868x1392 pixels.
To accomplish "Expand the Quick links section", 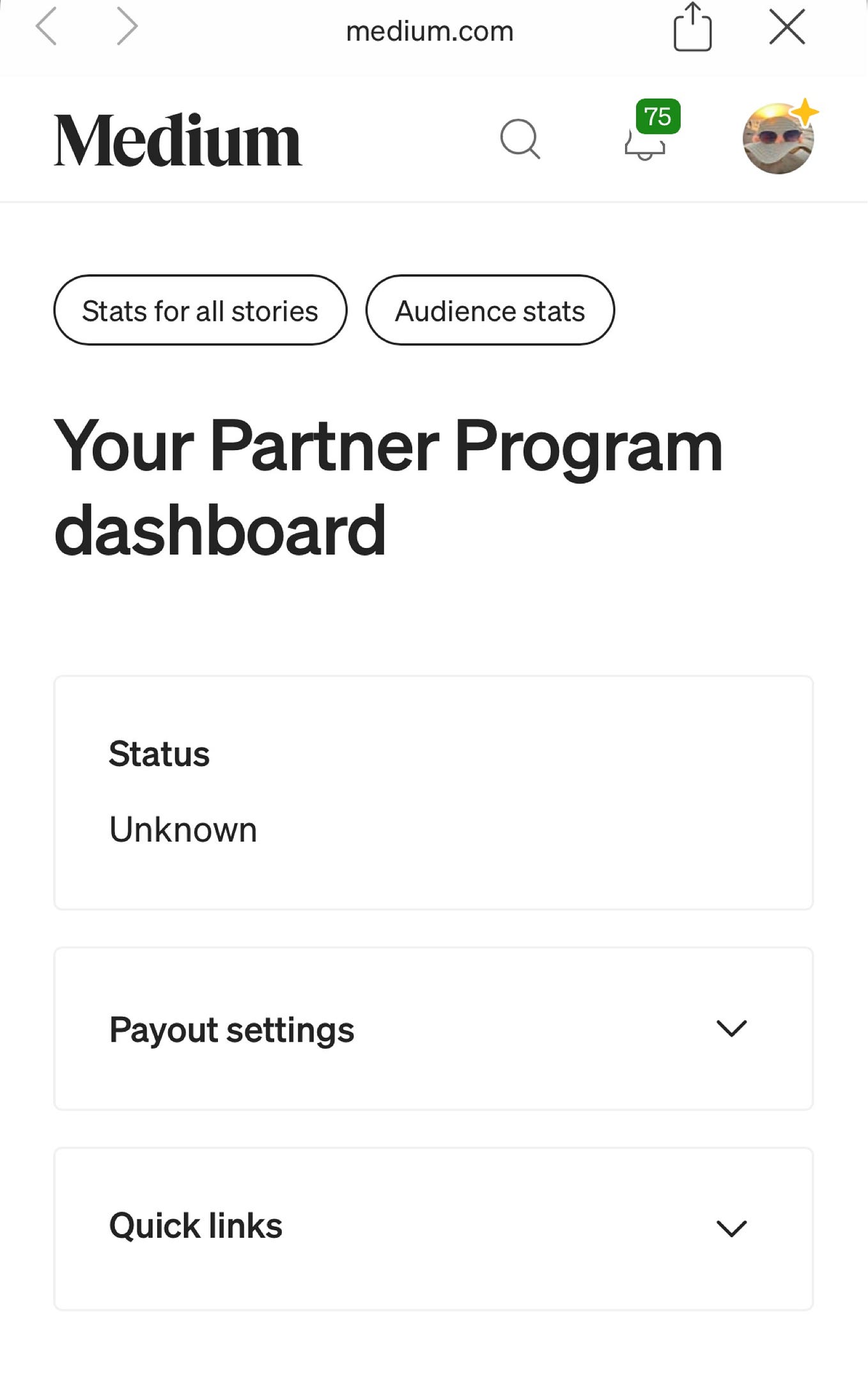I will 731,1228.
